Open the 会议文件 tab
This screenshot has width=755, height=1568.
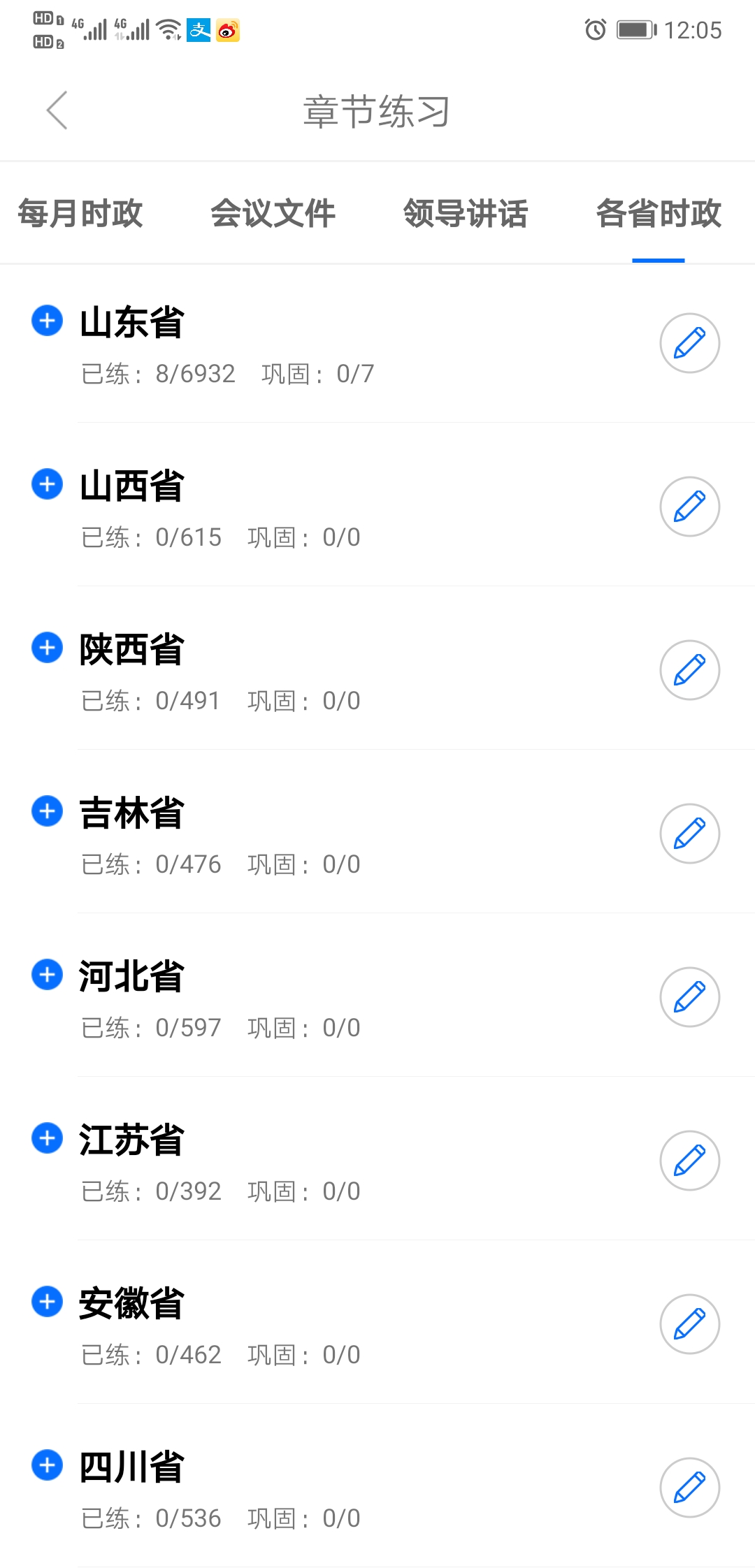(274, 215)
